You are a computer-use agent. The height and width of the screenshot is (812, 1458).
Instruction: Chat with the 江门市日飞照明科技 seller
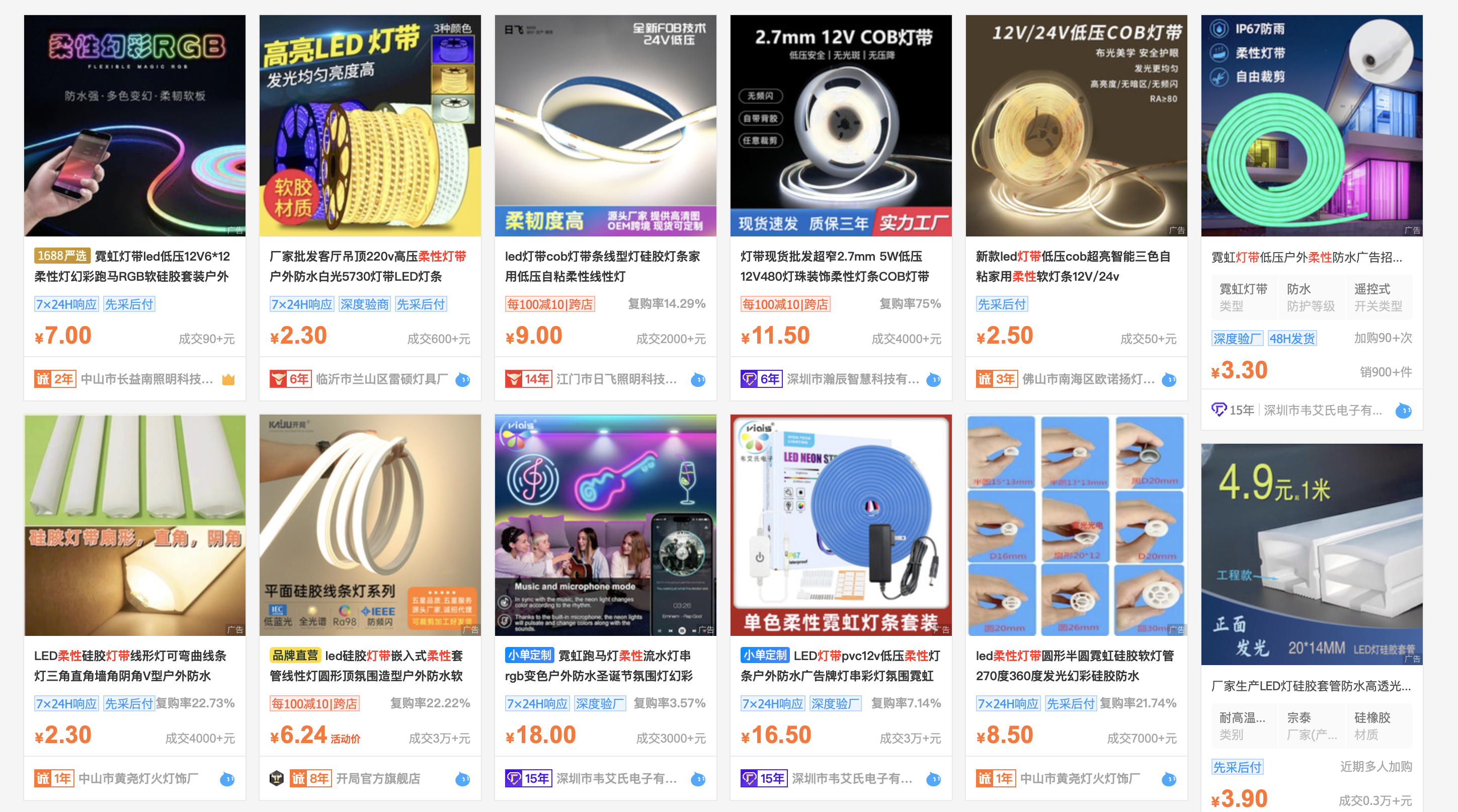(698, 380)
